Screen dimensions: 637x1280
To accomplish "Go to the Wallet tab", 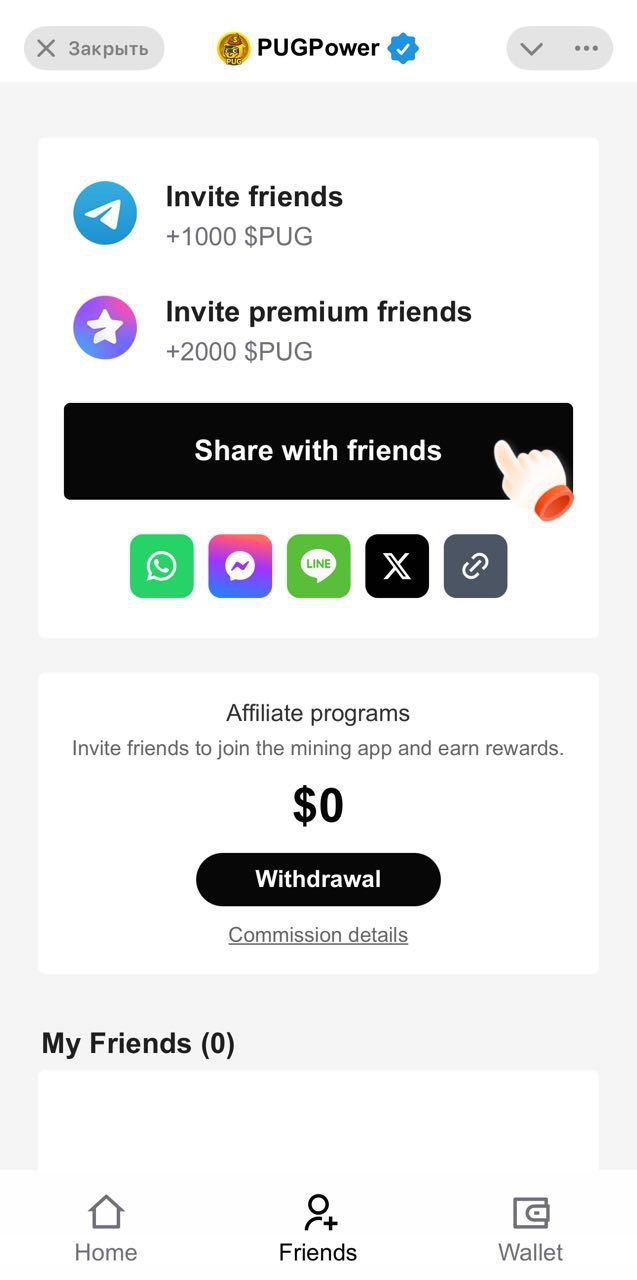I will (x=531, y=1228).
